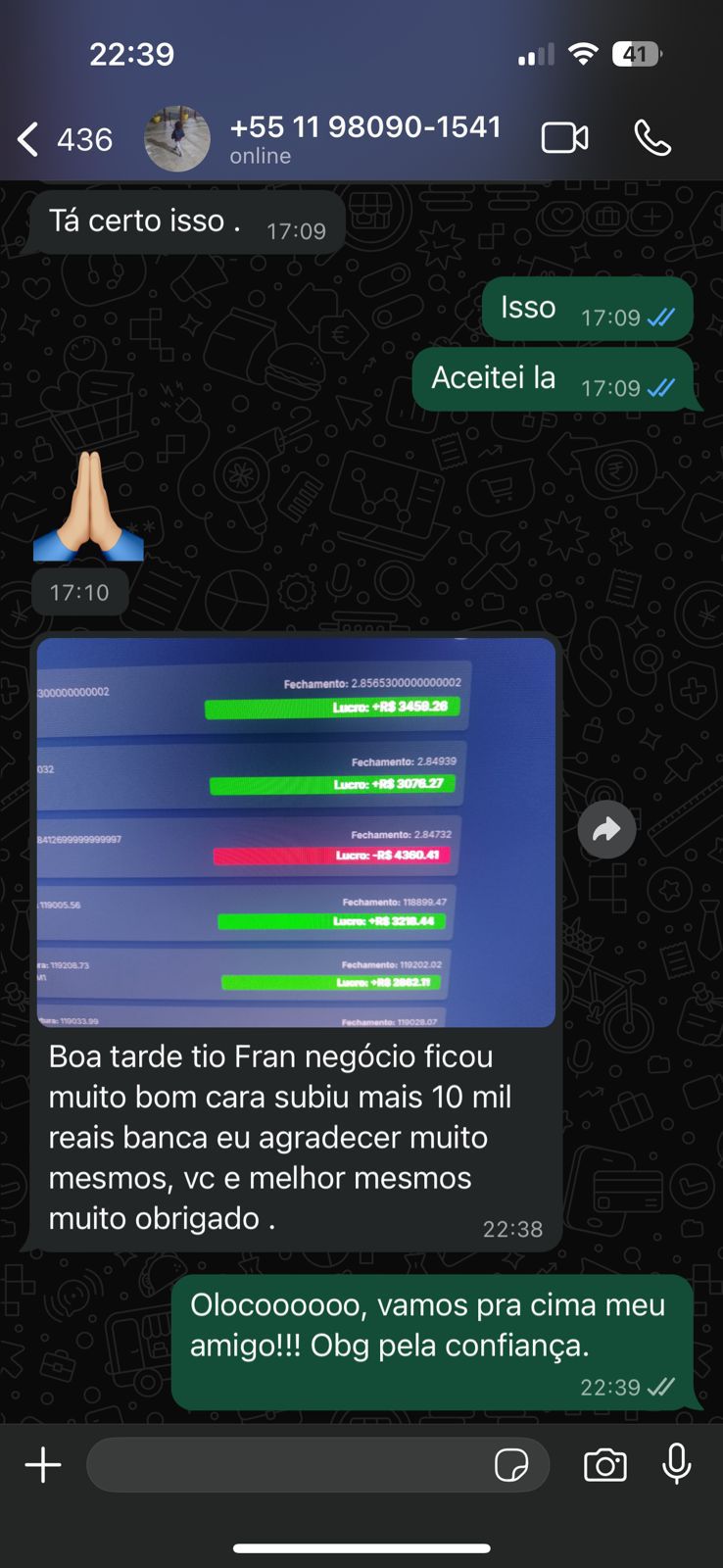Image resolution: width=723 pixels, height=1568 pixels.
Task: Open the sticker picker
Action: (511, 1465)
